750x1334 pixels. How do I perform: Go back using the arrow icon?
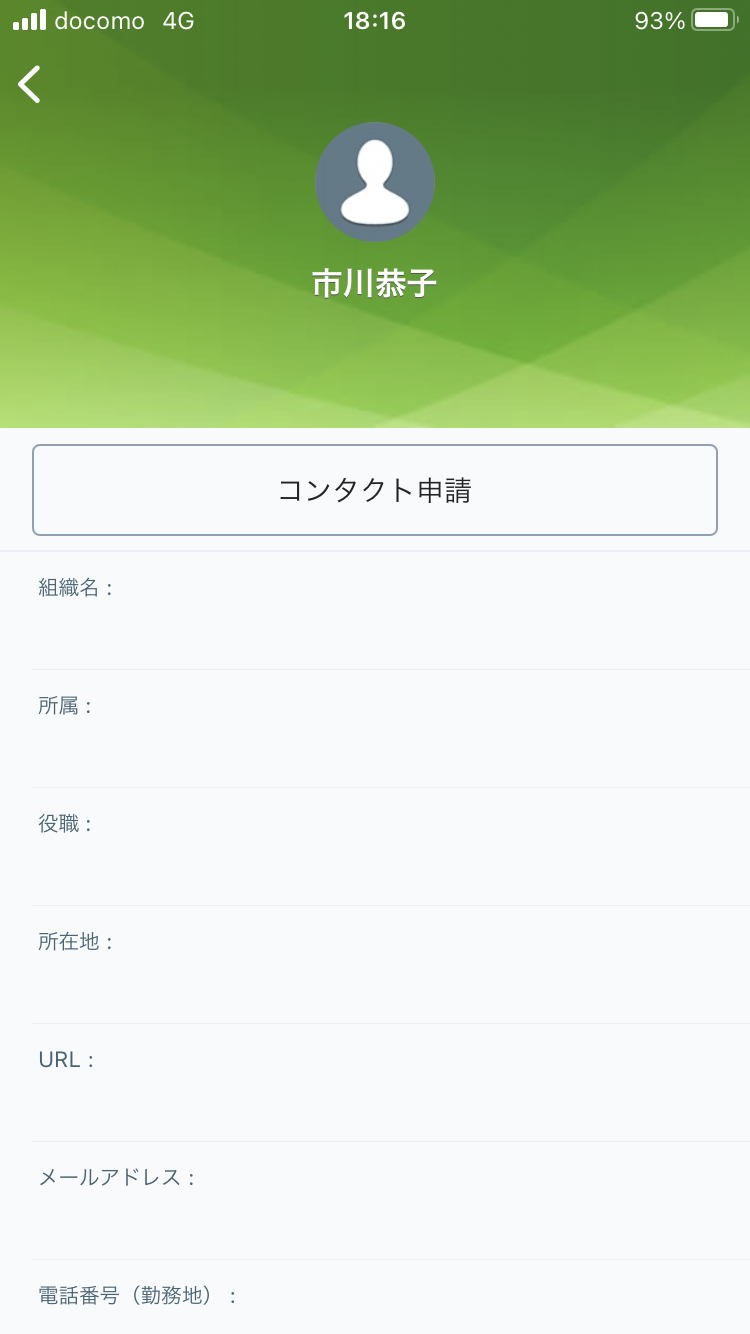coord(30,84)
